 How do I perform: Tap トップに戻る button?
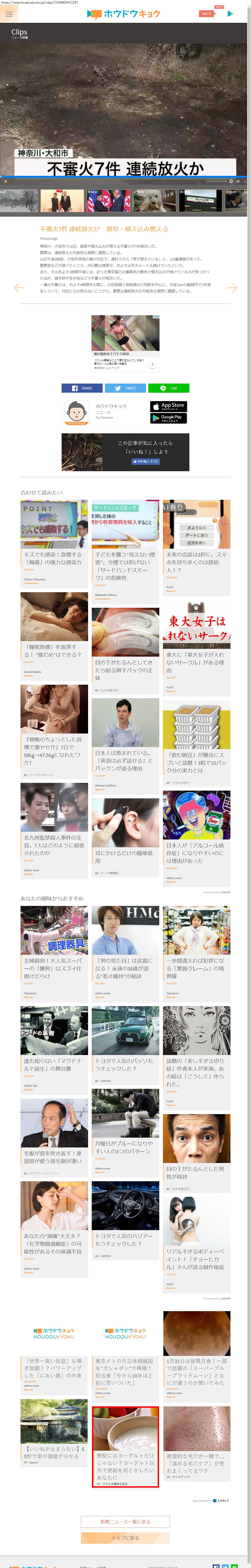(125, 1538)
